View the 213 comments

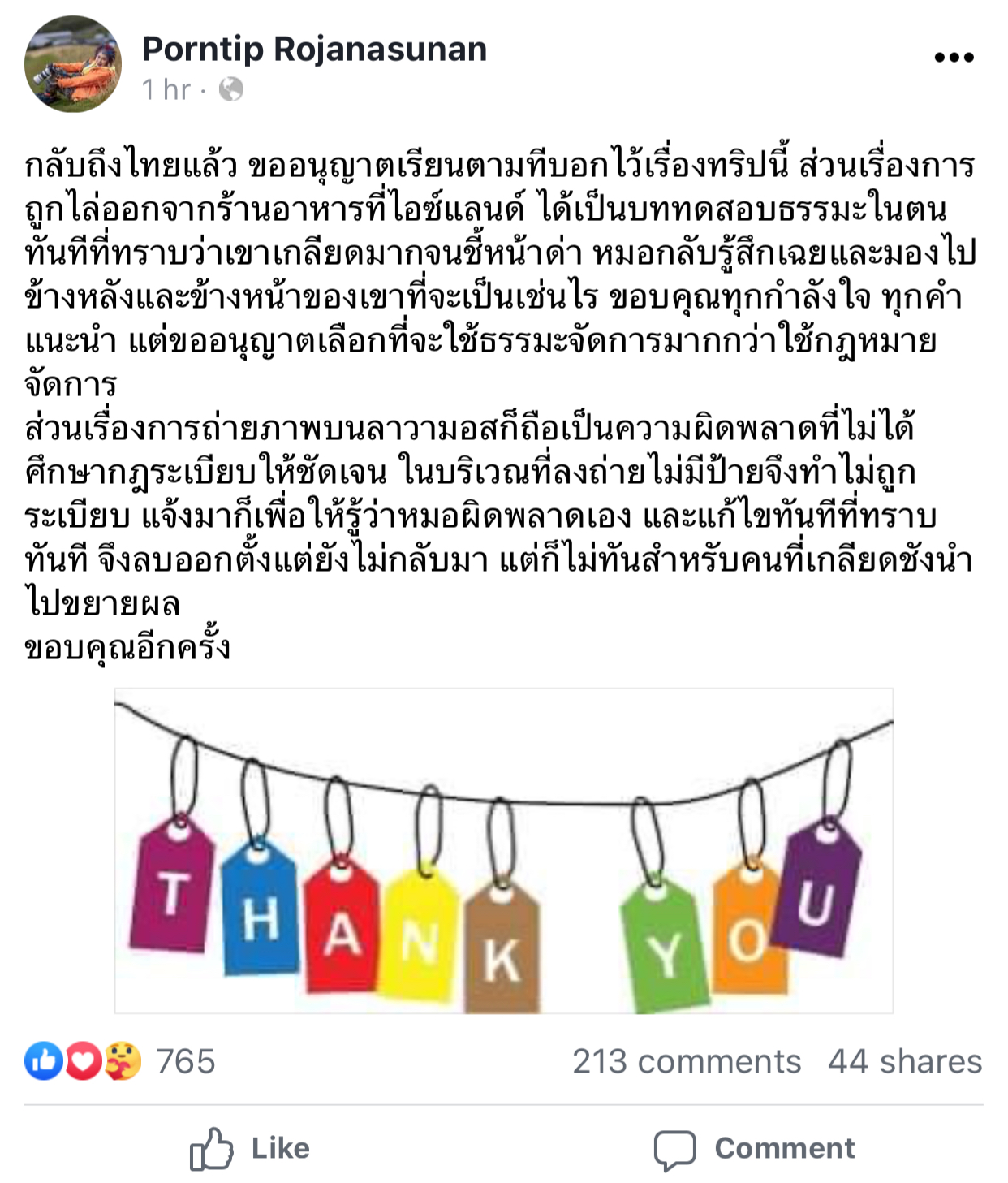coord(686,1061)
